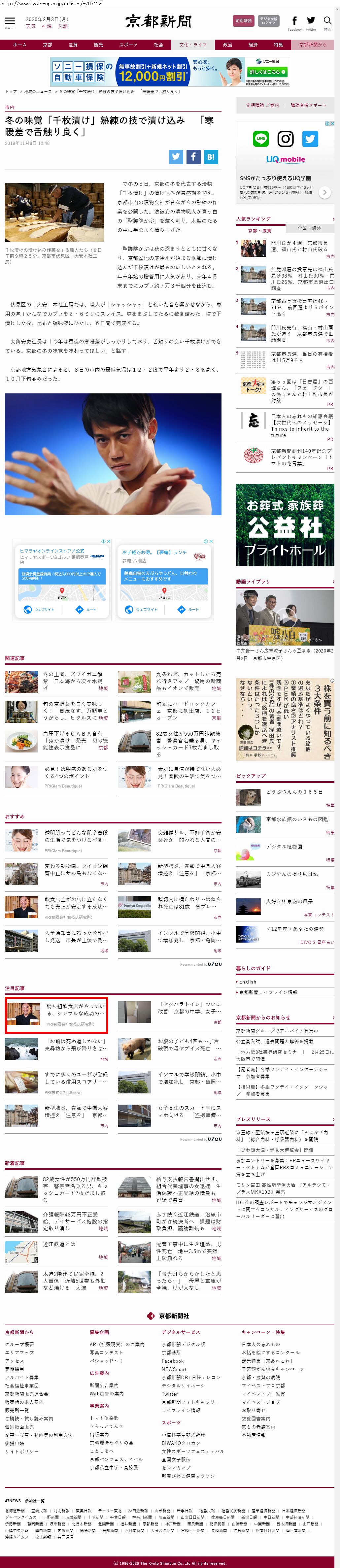Select the スポーツ navigation tab
Viewport: 340px width, 1568px height.
pos(128,45)
